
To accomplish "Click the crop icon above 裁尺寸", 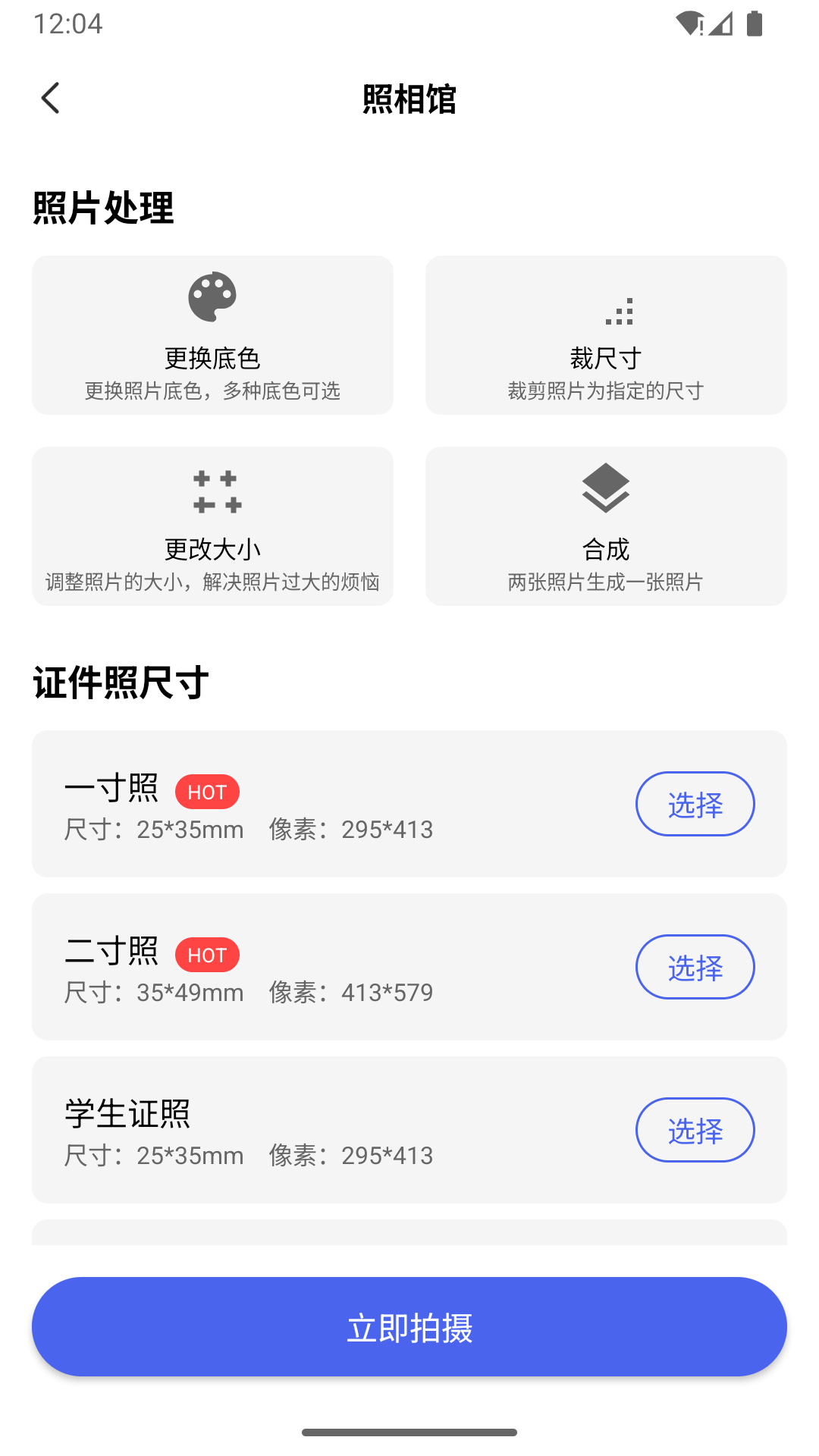I will [620, 312].
